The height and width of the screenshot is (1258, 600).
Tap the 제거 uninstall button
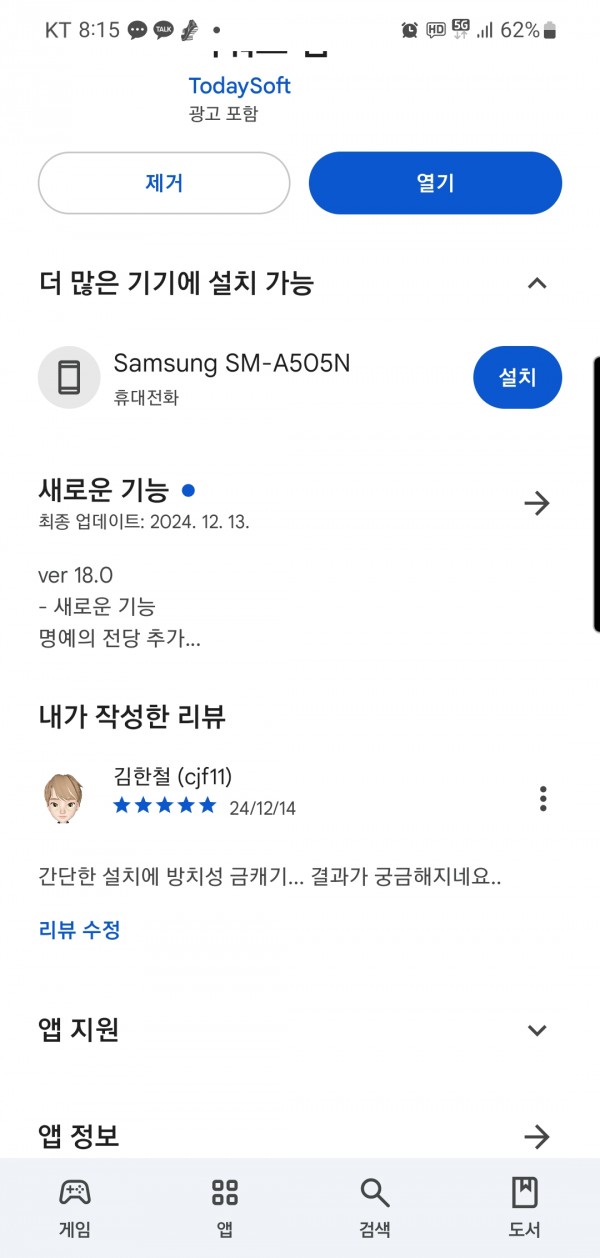pyautogui.click(x=164, y=183)
